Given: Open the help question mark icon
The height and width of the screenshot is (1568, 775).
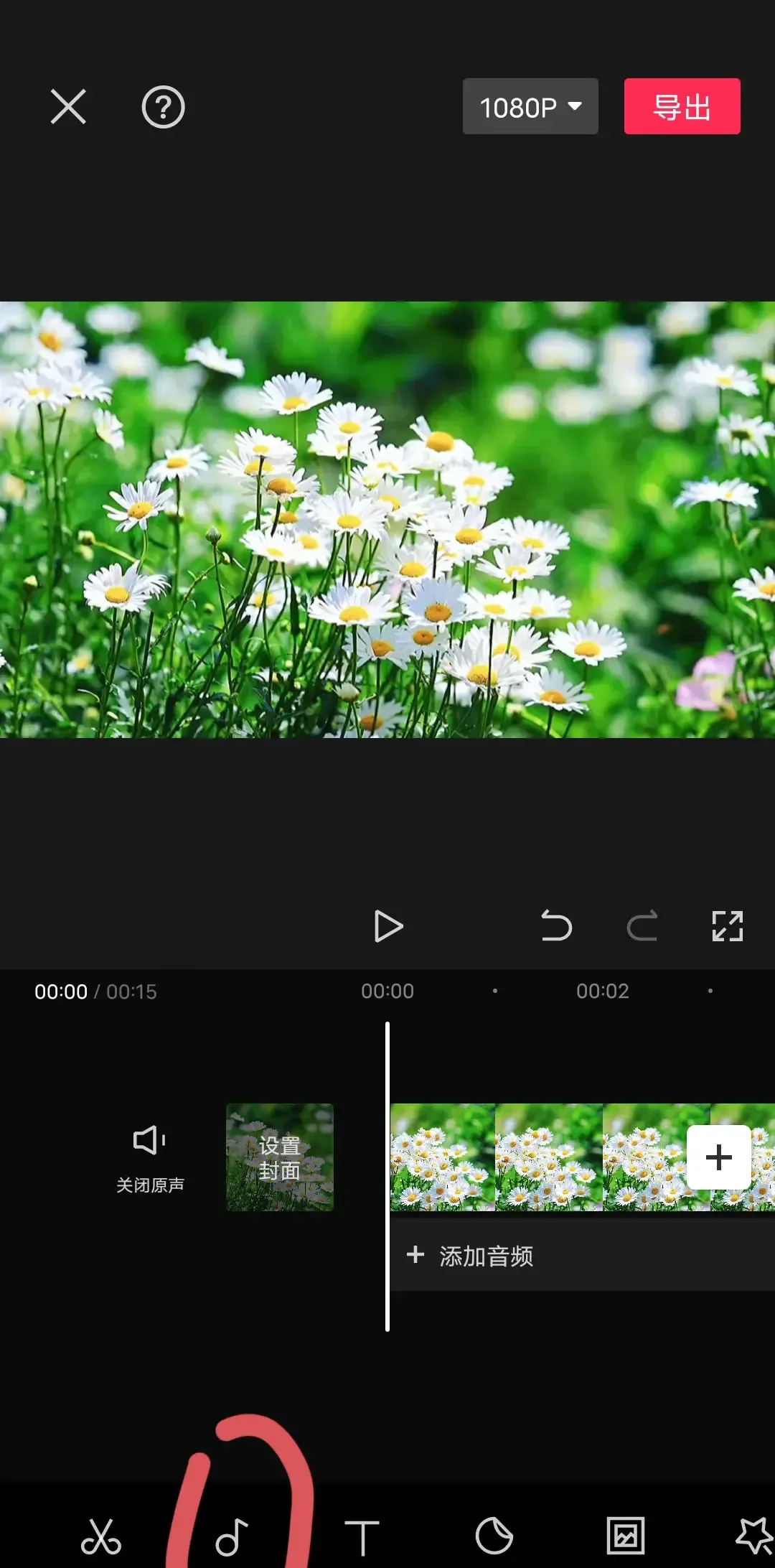Looking at the screenshot, I should coord(163,107).
